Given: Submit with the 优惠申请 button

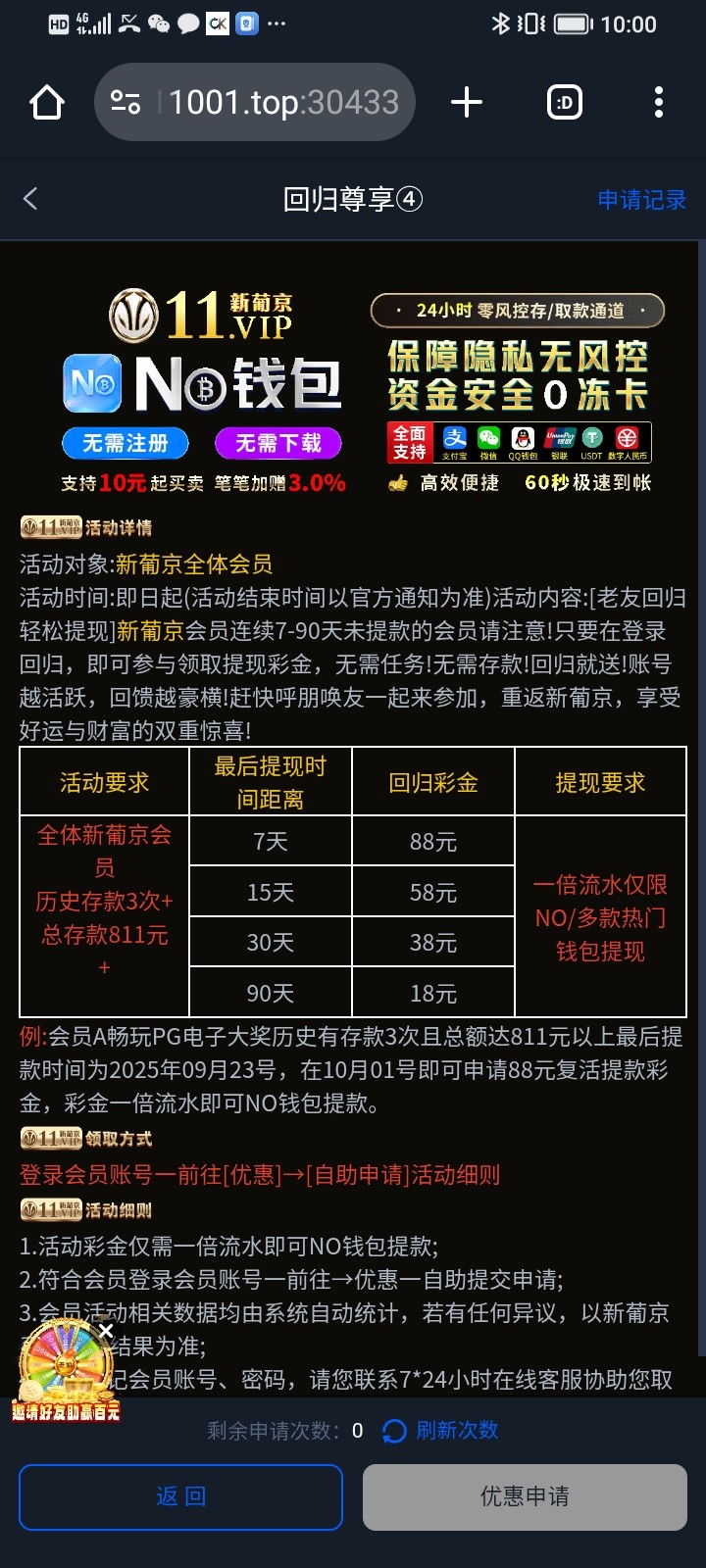Looking at the screenshot, I should coord(525,1496).
